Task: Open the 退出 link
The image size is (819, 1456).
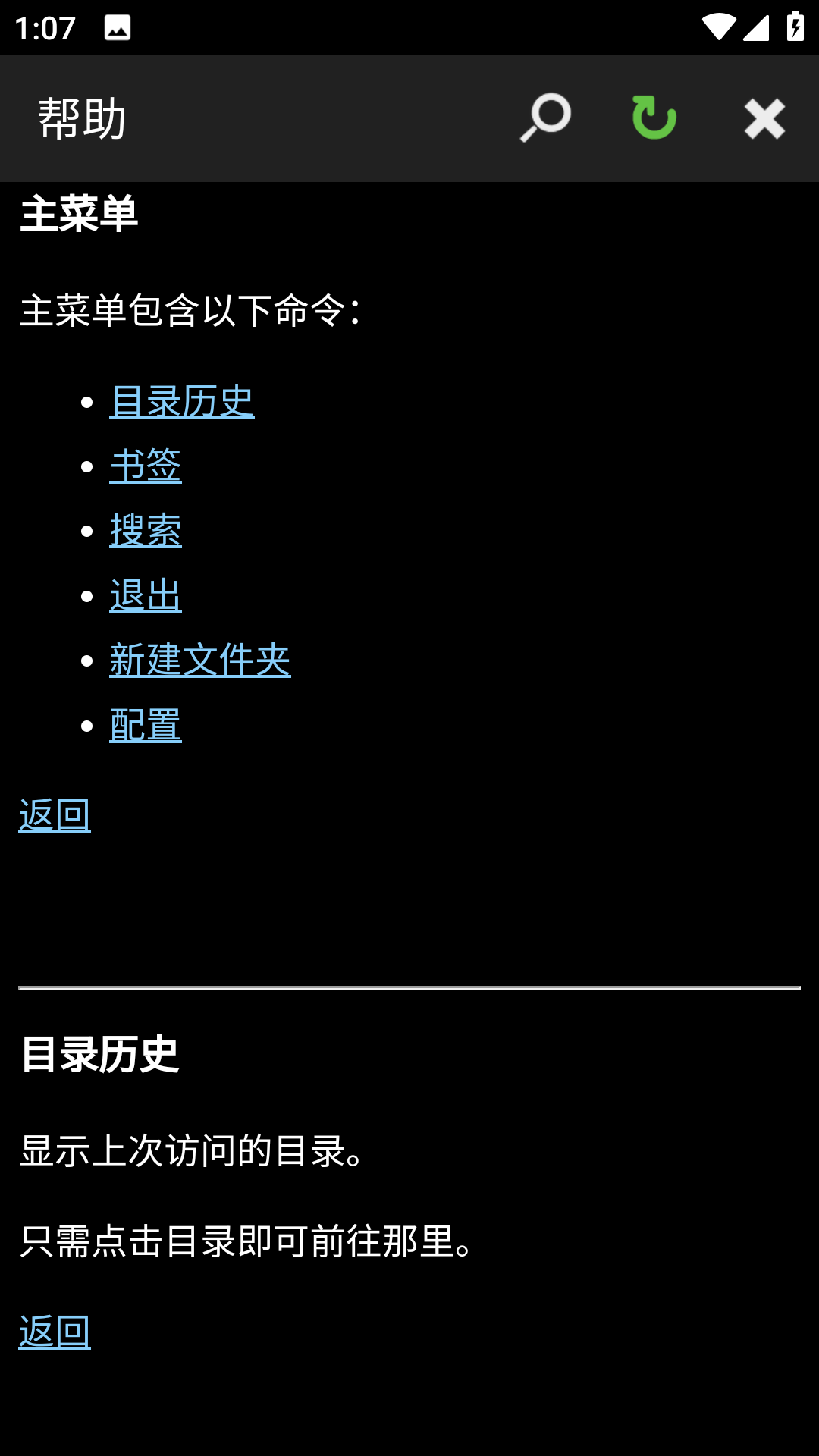Action: (146, 595)
